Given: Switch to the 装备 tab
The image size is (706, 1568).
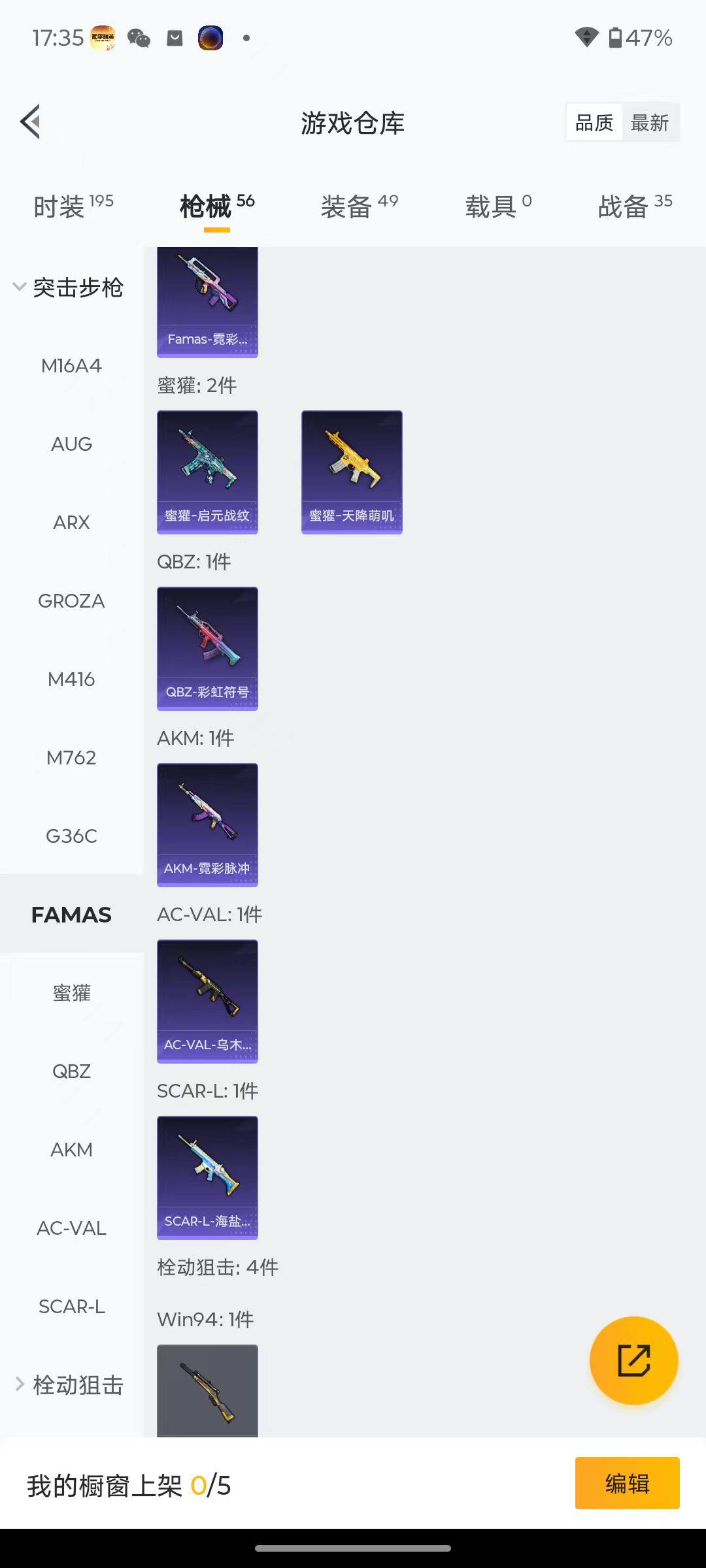Looking at the screenshot, I should [x=359, y=207].
